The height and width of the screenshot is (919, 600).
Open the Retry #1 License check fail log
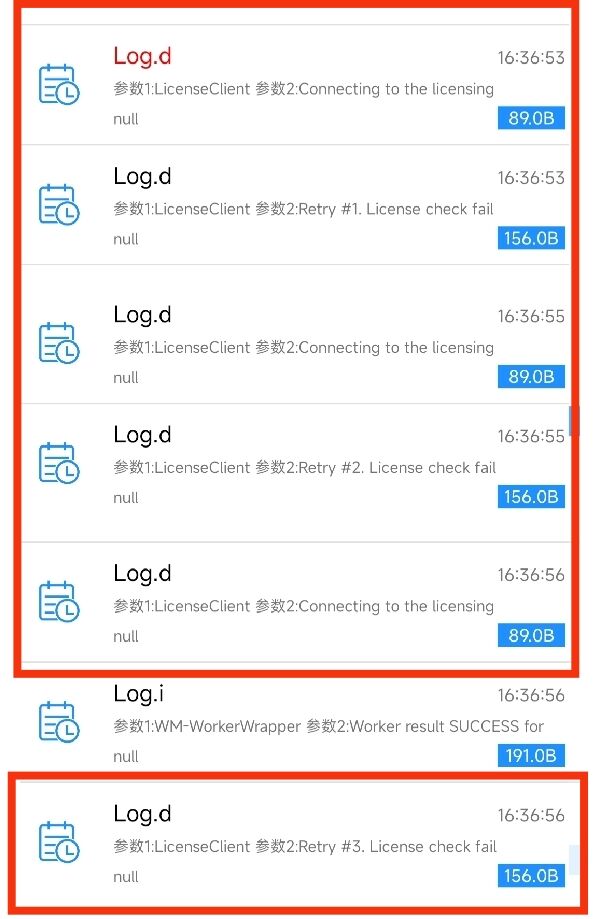296,205
